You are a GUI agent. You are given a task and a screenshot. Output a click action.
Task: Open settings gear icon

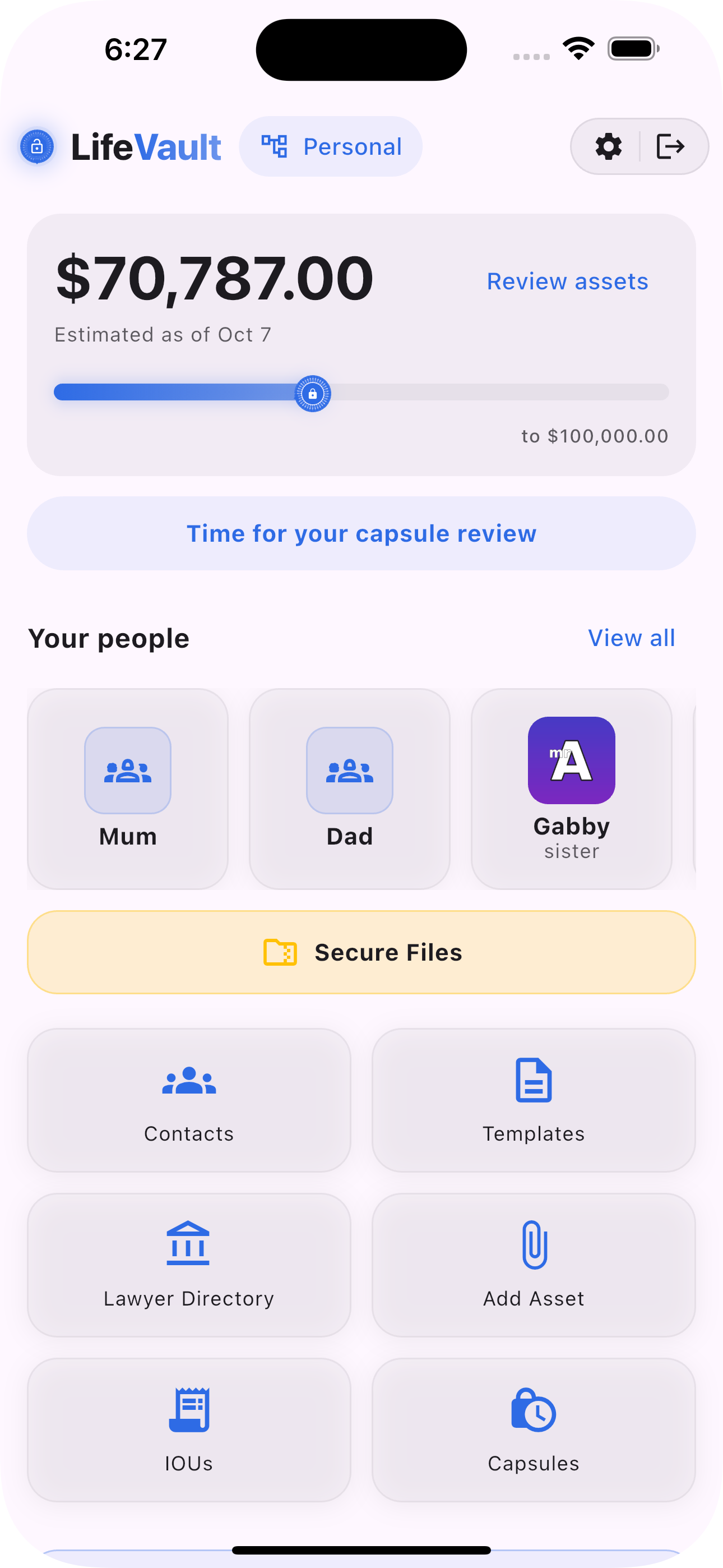pyautogui.click(x=608, y=147)
